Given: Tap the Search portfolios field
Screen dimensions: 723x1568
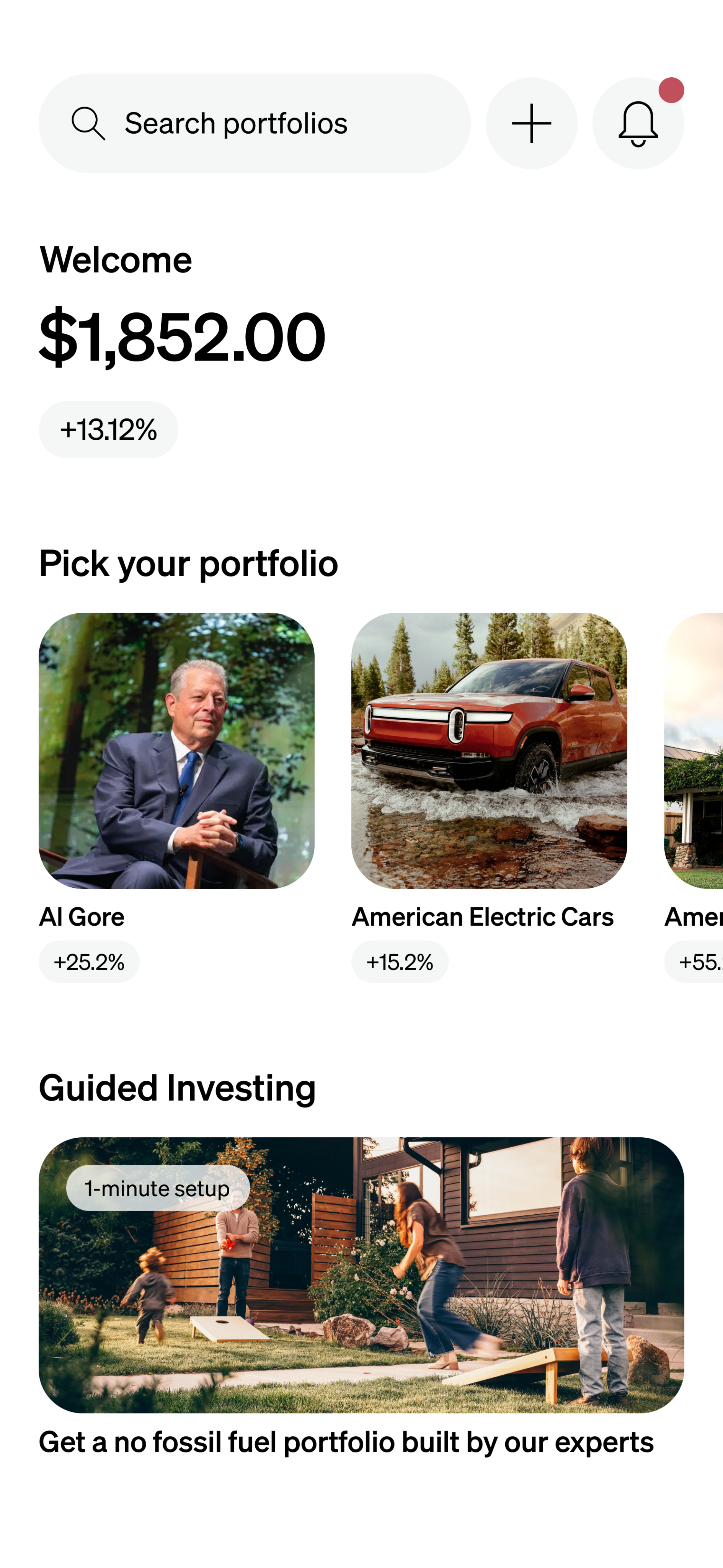Looking at the screenshot, I should [x=255, y=124].
